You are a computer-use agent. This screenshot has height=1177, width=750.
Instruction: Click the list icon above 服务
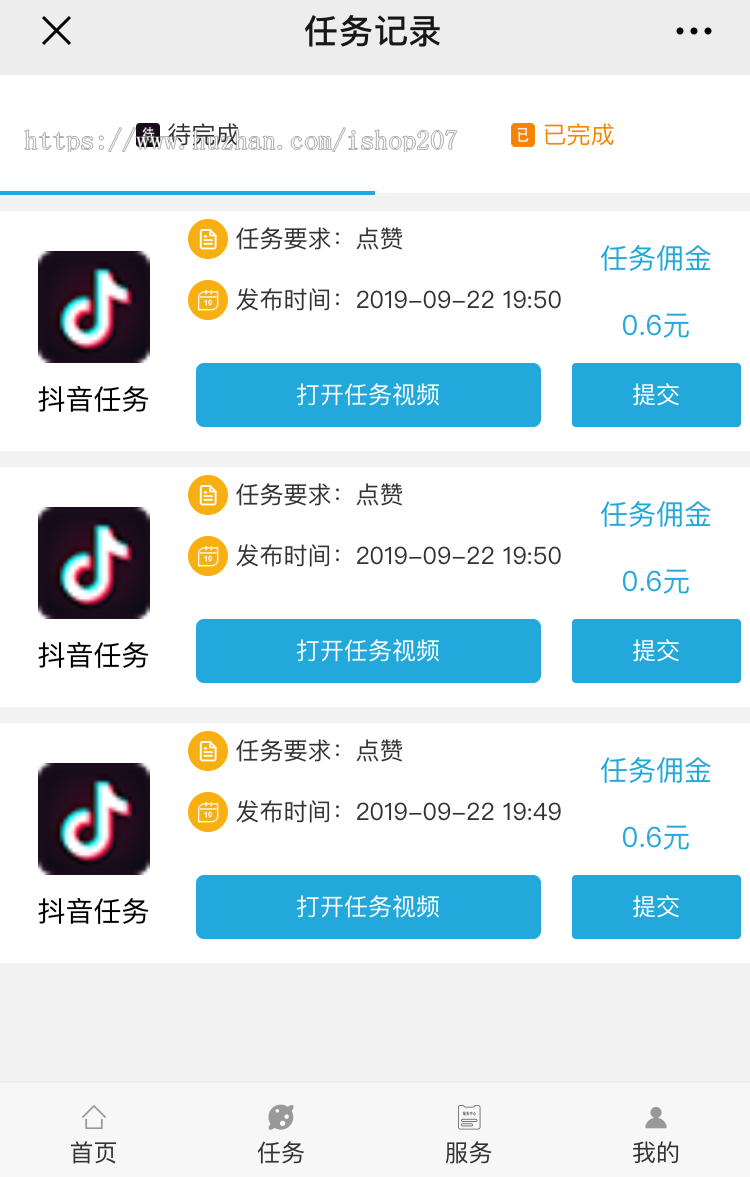point(468,1116)
